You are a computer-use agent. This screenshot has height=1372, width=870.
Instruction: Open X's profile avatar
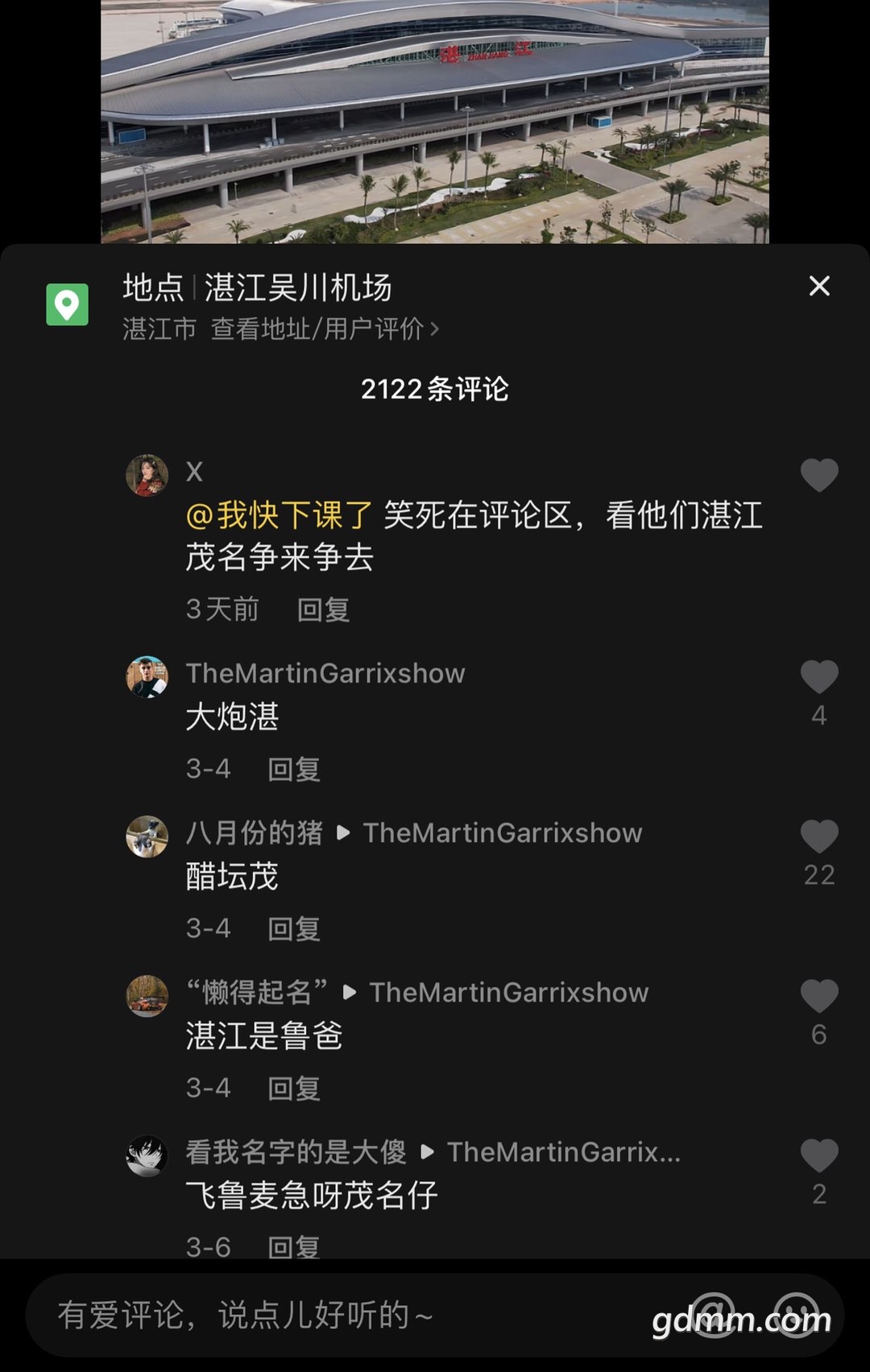[147, 475]
